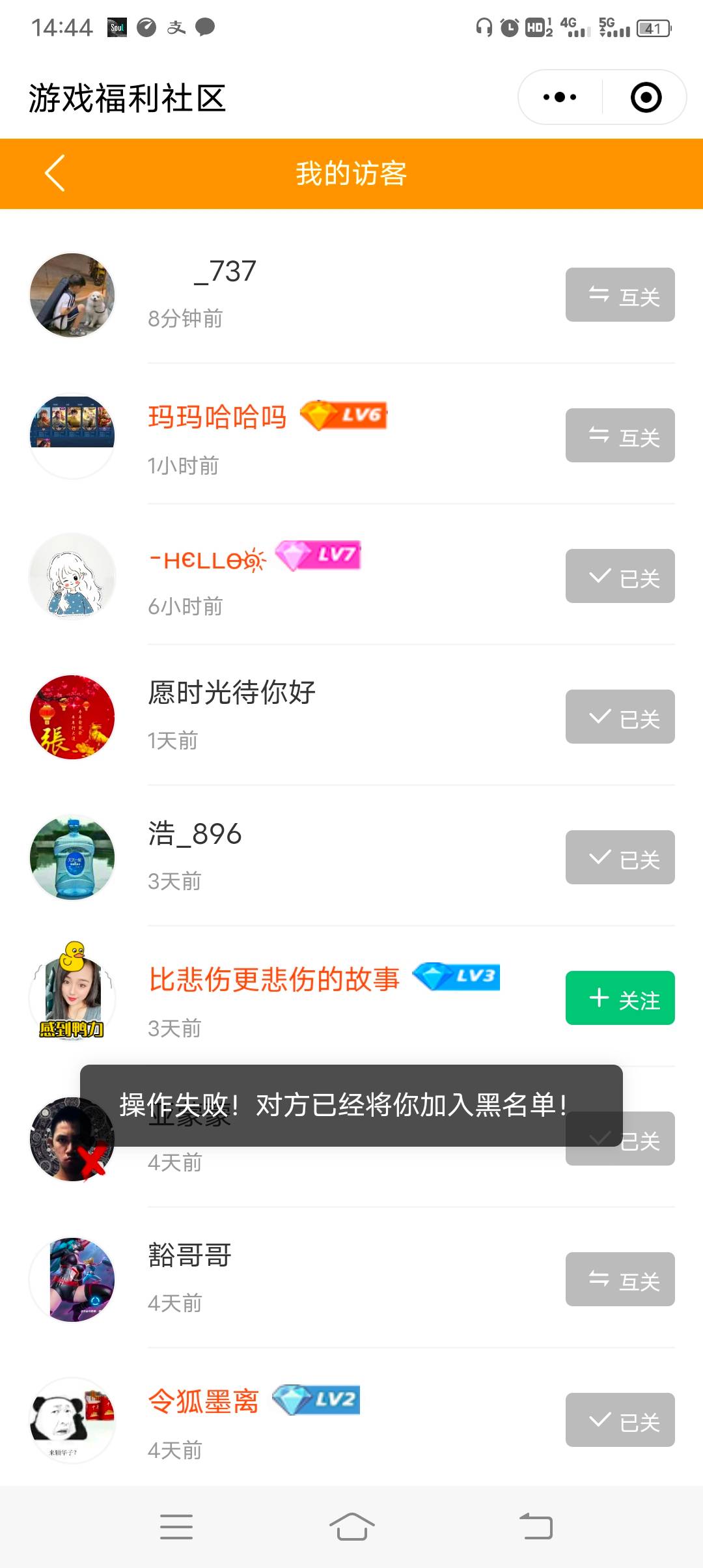Screen dimensions: 703x1568
Task: Tap 互关 button next to 豁哥哥
Action: [x=620, y=1280]
